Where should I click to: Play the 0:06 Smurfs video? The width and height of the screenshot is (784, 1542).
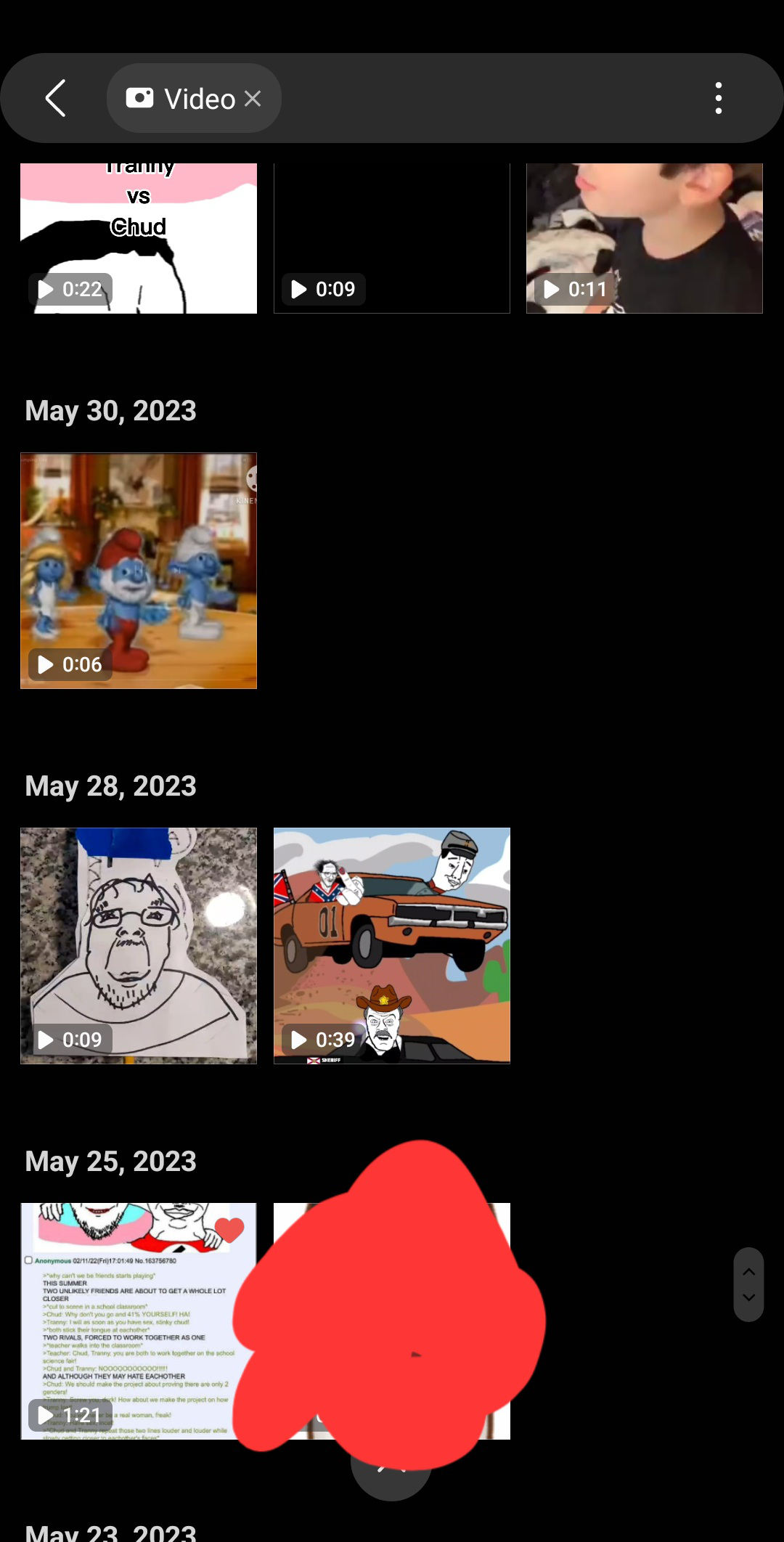click(x=139, y=571)
